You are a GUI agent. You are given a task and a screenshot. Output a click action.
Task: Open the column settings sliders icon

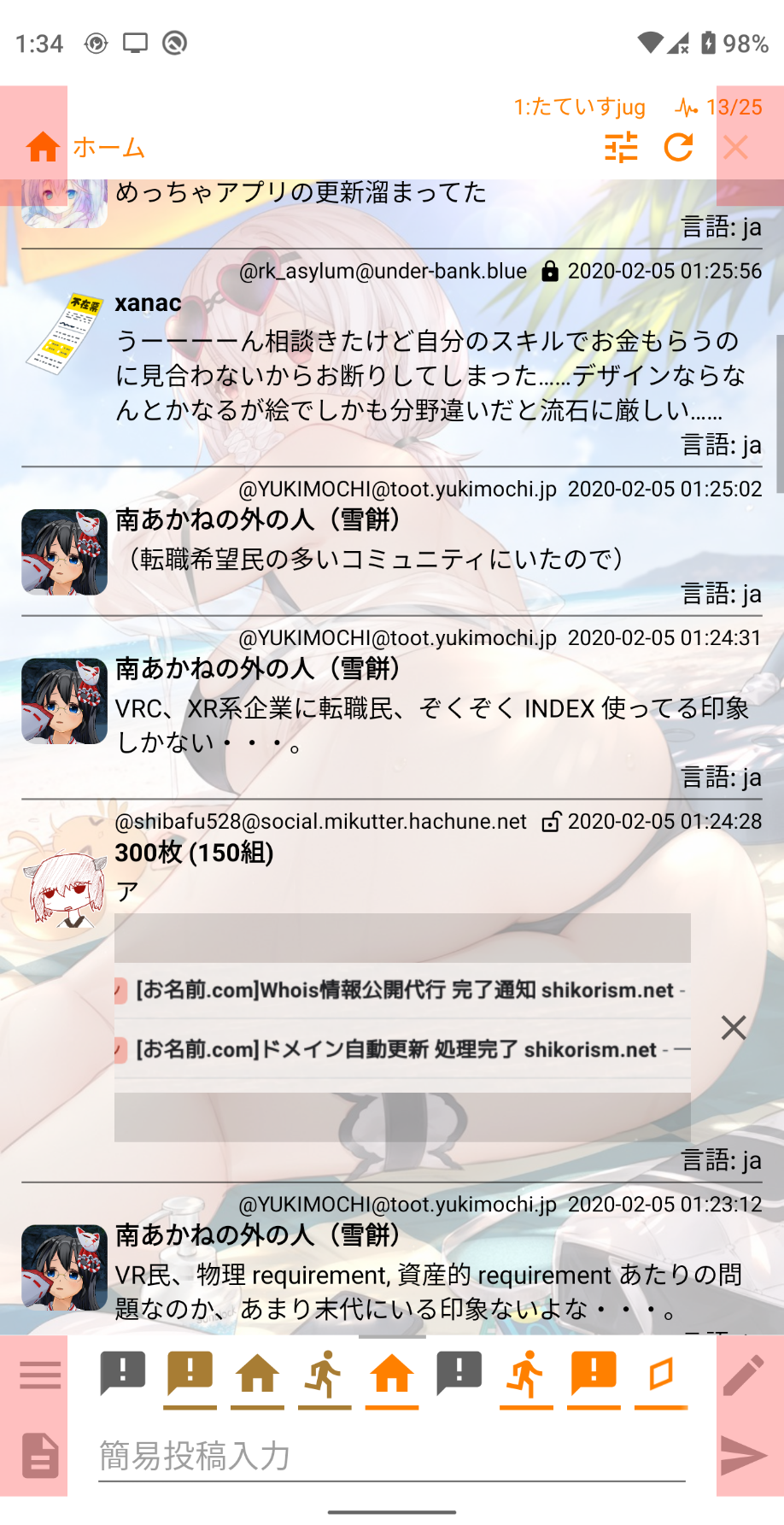pyautogui.click(x=621, y=148)
